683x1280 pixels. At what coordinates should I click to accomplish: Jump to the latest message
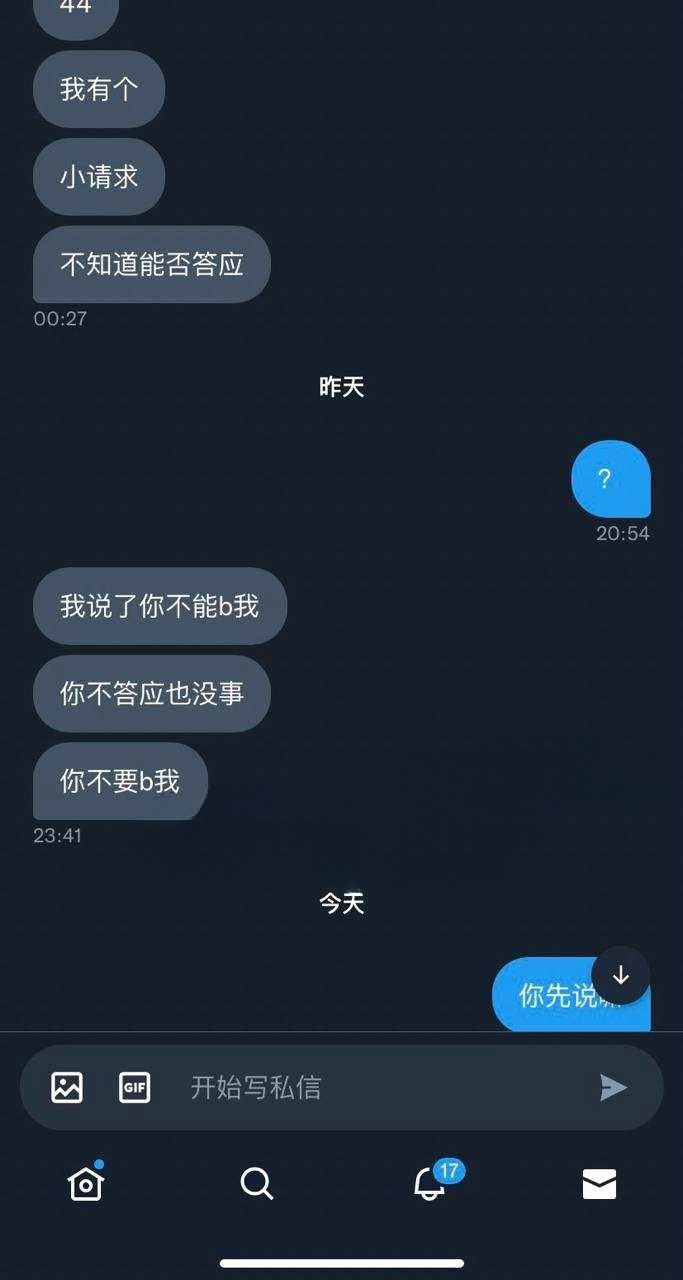pyautogui.click(x=621, y=975)
